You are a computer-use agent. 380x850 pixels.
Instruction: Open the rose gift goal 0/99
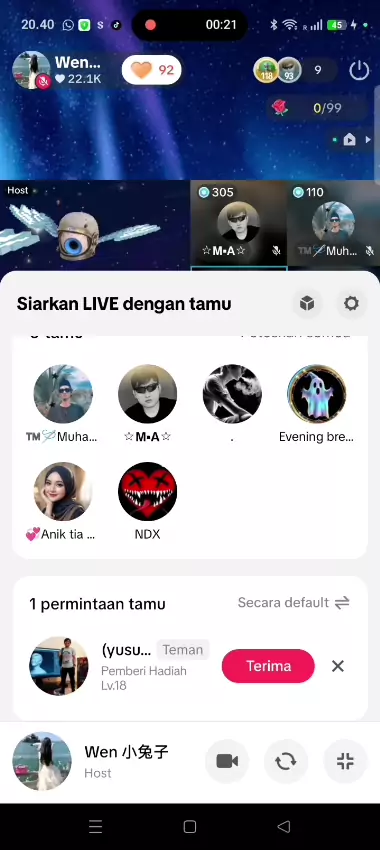pyautogui.click(x=317, y=108)
